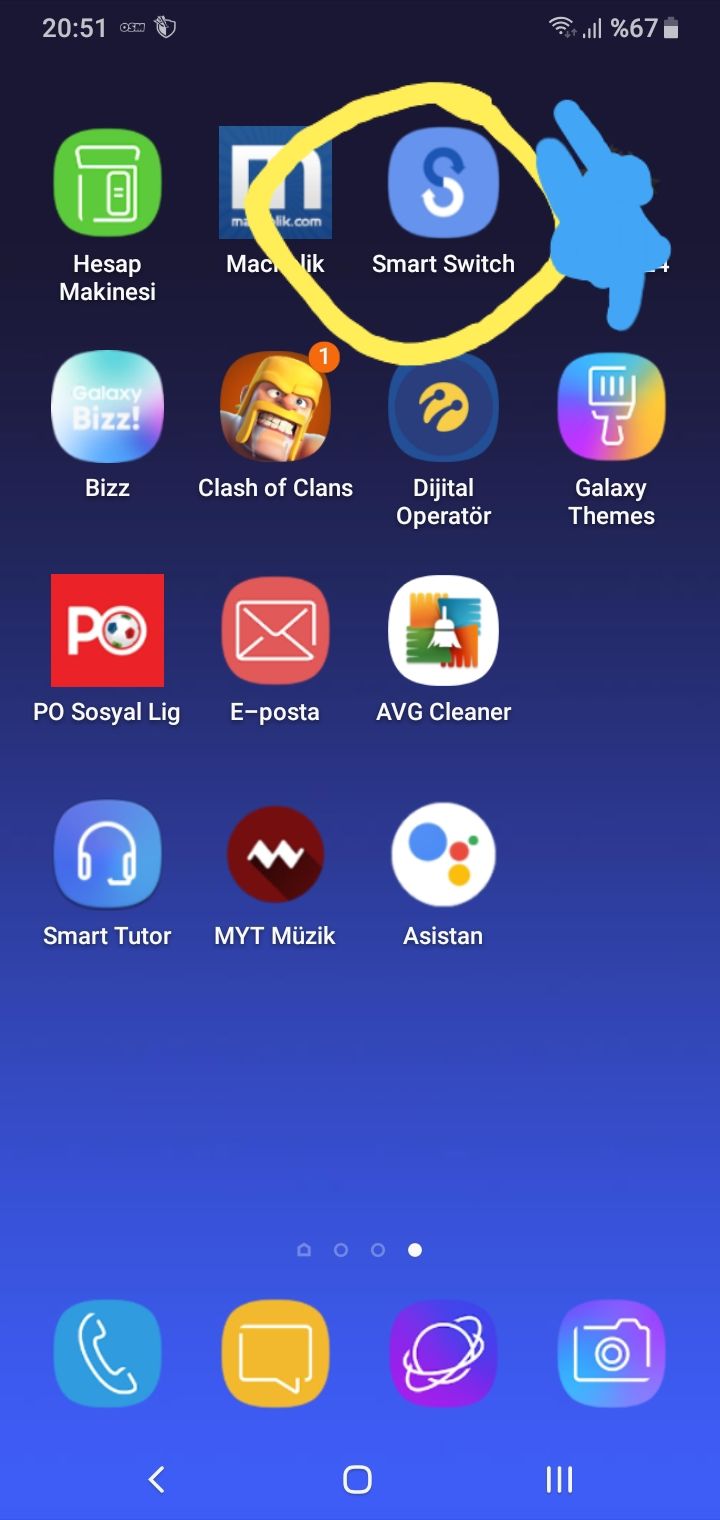Open the phone dialer from dock

pos(107,1353)
